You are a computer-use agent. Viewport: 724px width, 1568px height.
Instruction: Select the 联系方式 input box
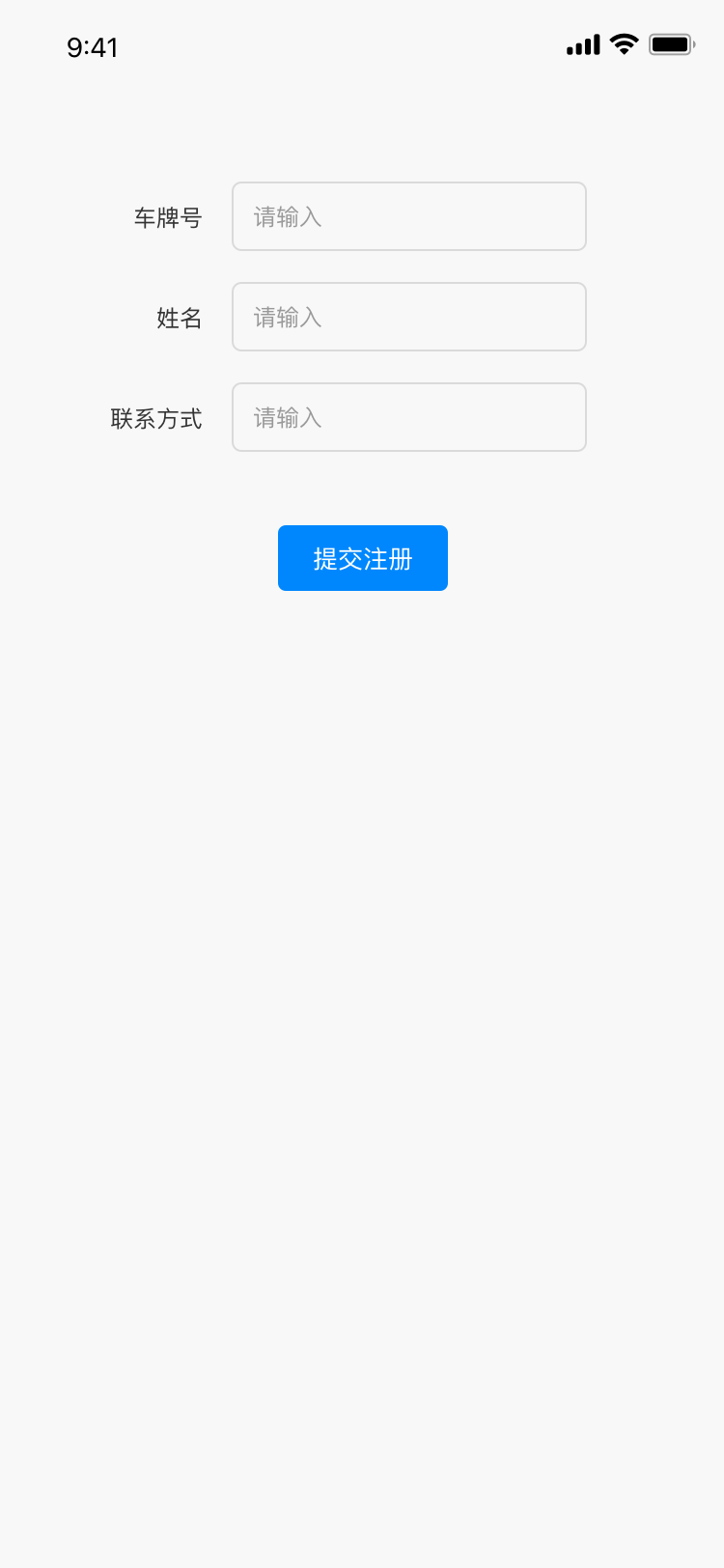(x=408, y=417)
